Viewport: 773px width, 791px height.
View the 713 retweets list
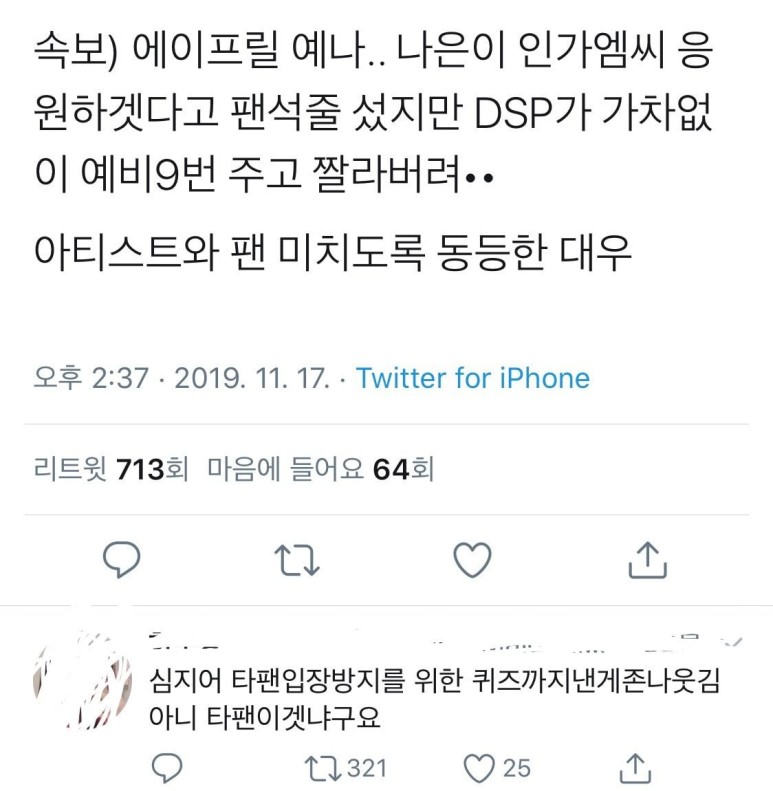pyautogui.click(x=106, y=467)
